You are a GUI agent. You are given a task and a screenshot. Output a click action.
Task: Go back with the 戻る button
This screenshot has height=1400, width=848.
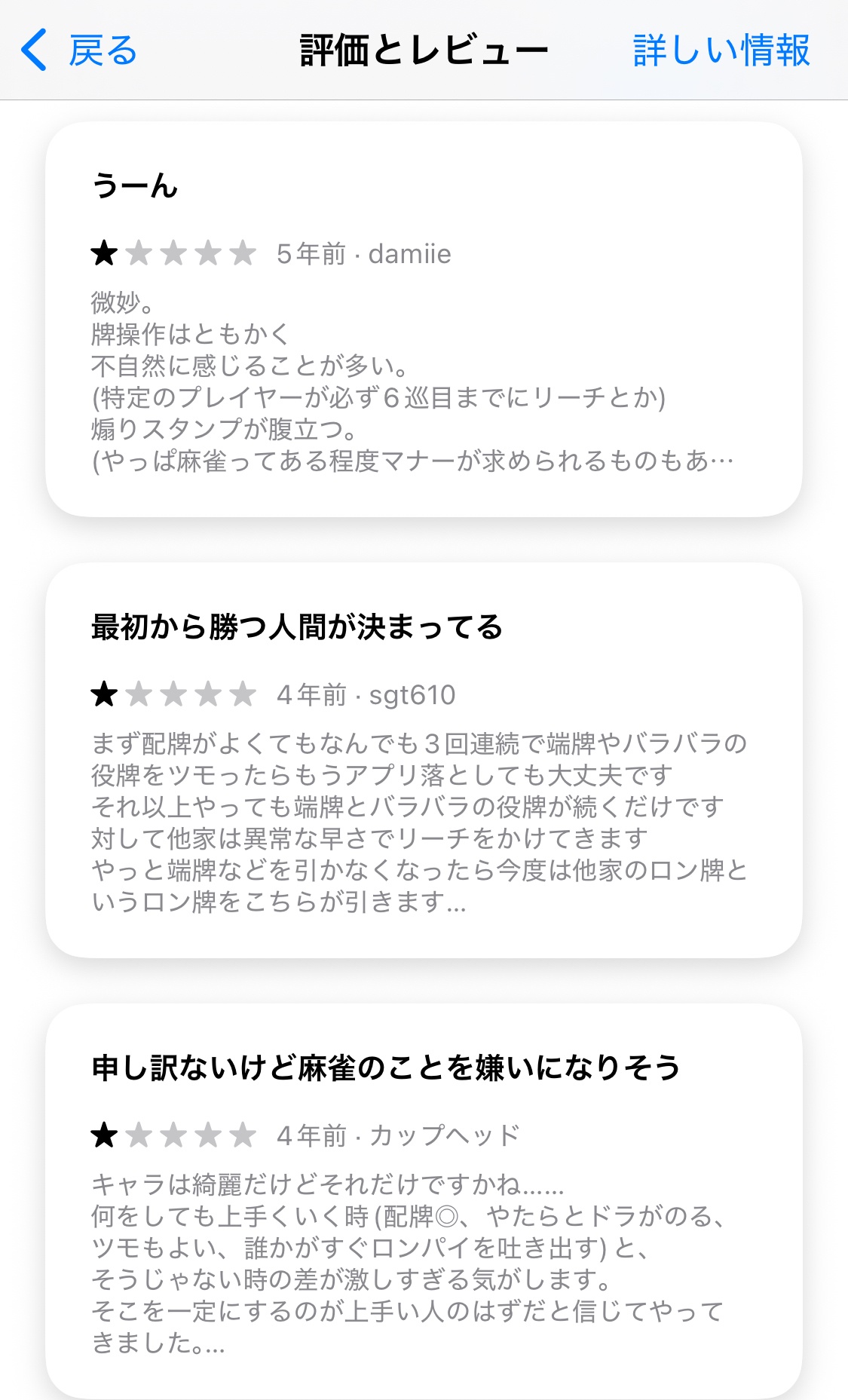pyautogui.click(x=79, y=51)
